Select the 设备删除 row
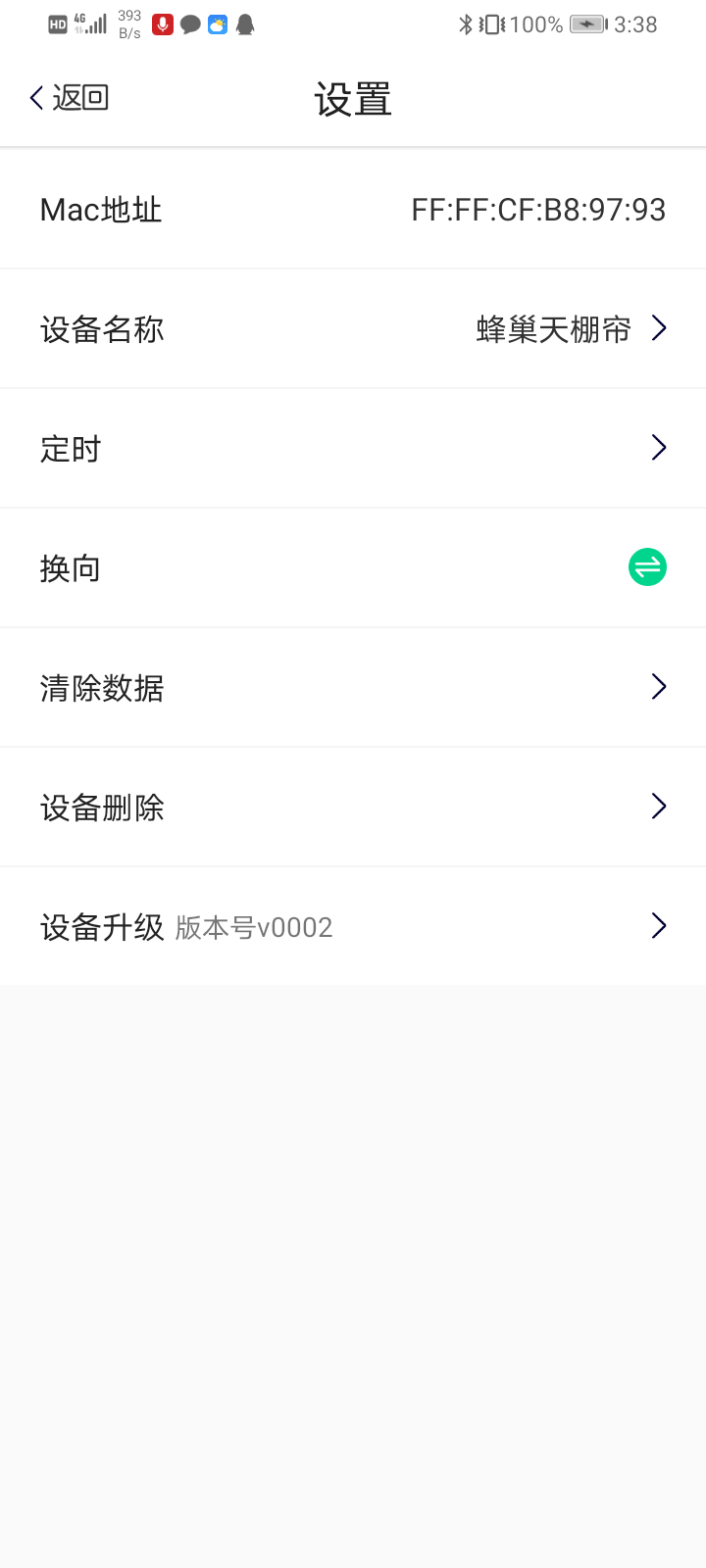The height and width of the screenshot is (1568, 706). pos(353,808)
